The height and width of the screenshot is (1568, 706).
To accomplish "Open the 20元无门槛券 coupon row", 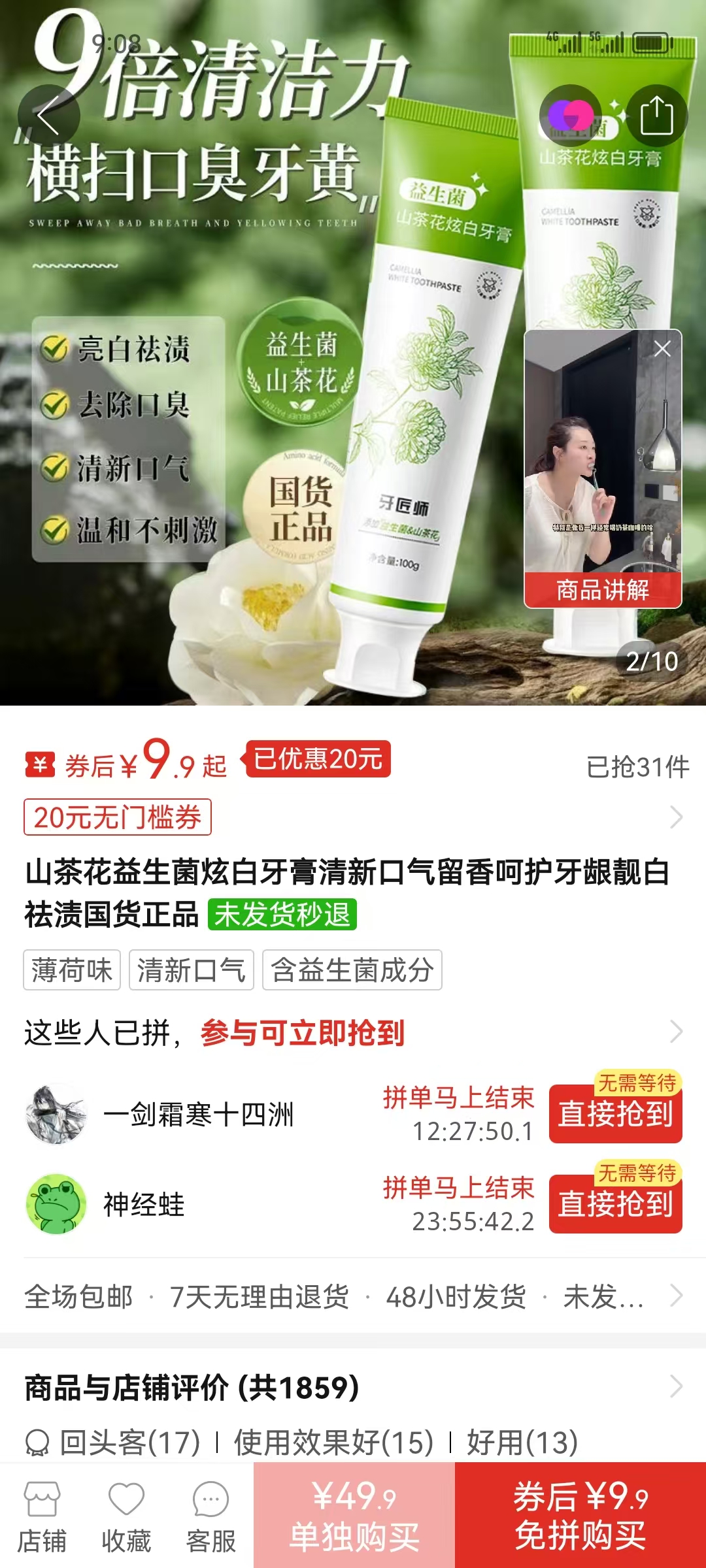I will tap(353, 817).
